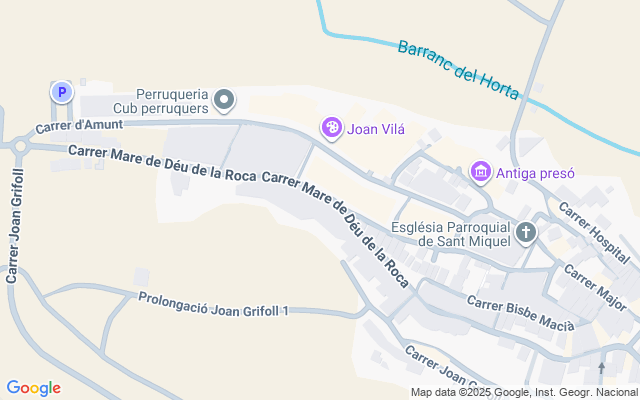This screenshot has width=640, height=400.
Task: Open the Perruqueria Cub perruquers place marker
Action: pos(225,99)
